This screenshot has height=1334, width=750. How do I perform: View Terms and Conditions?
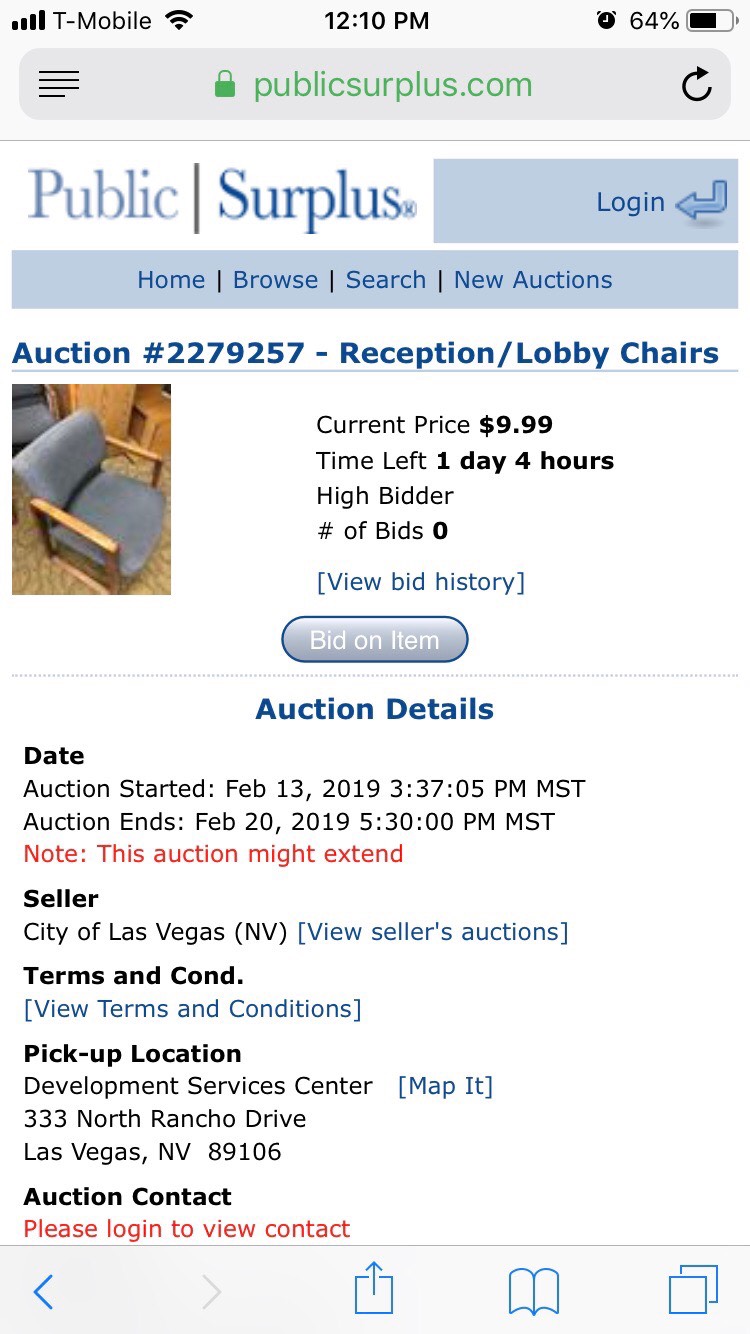click(192, 1009)
